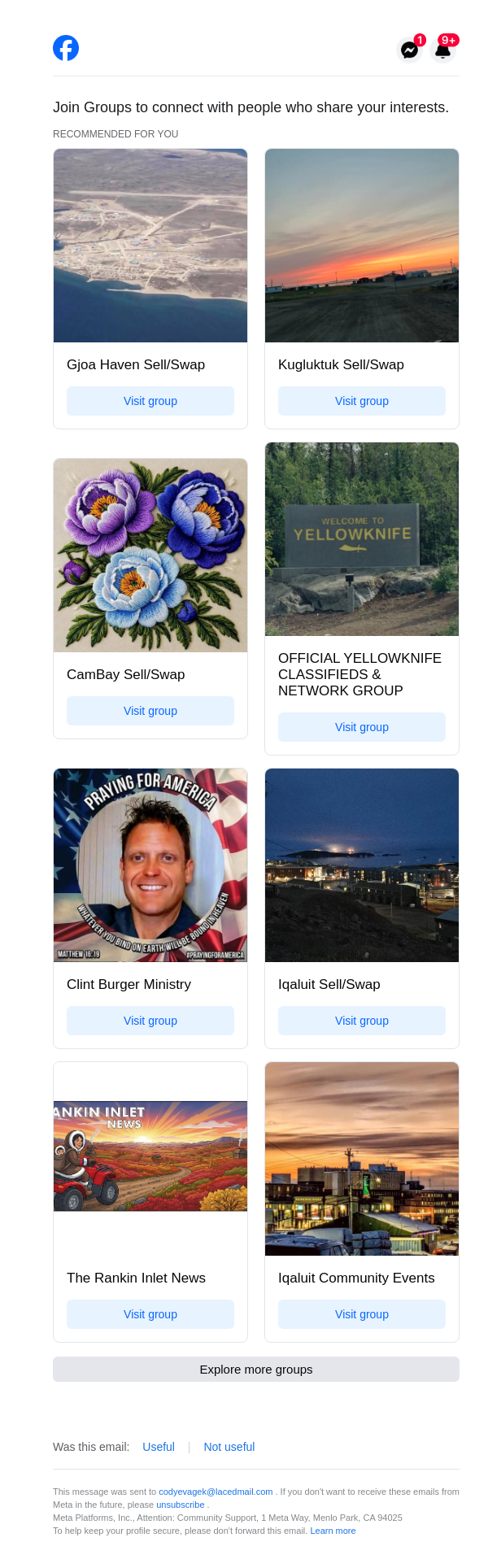488x1568 pixels.
Task: Visit the Clint Burger Ministry group
Action: tap(150, 1021)
